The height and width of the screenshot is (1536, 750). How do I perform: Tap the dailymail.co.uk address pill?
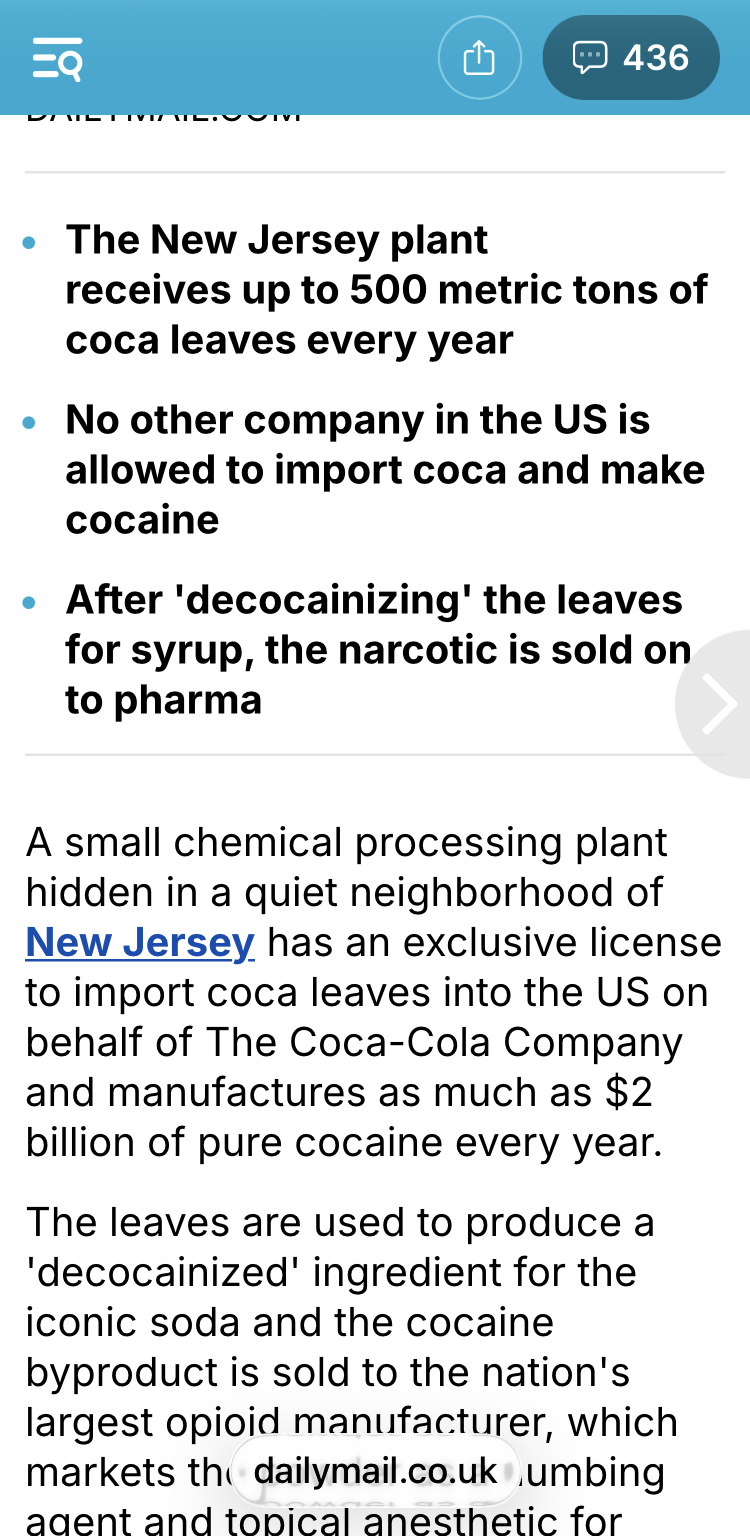(x=376, y=1471)
